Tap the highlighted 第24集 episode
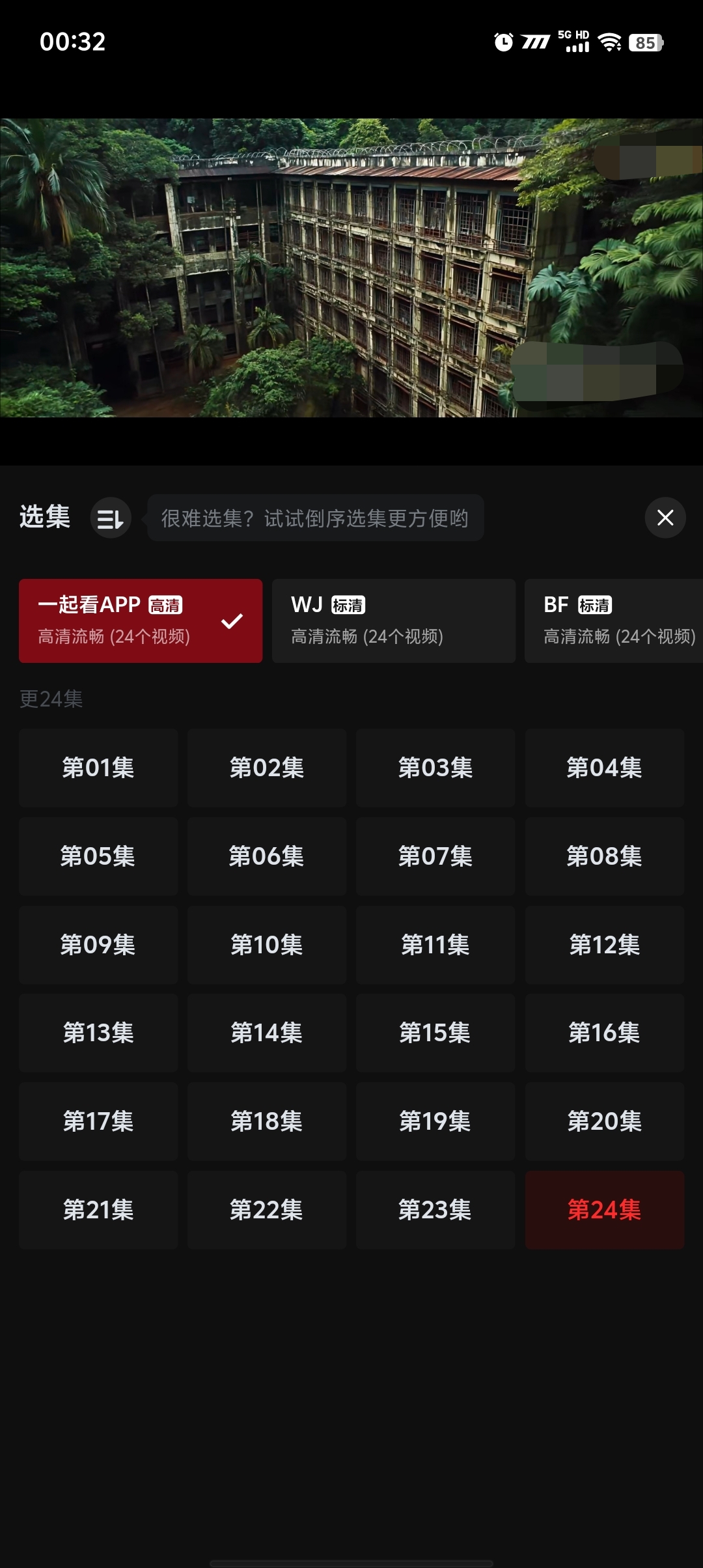 [604, 1210]
